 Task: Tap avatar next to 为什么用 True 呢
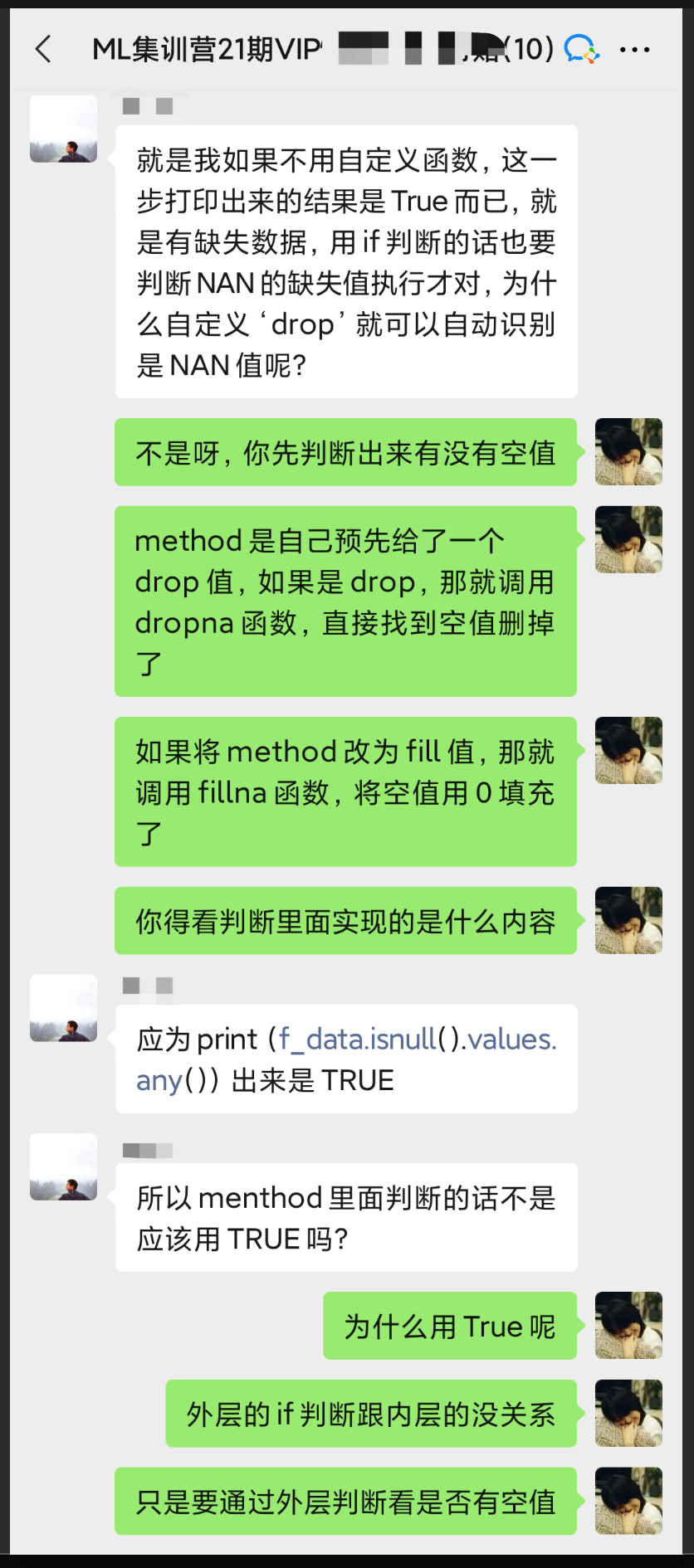(628, 1326)
